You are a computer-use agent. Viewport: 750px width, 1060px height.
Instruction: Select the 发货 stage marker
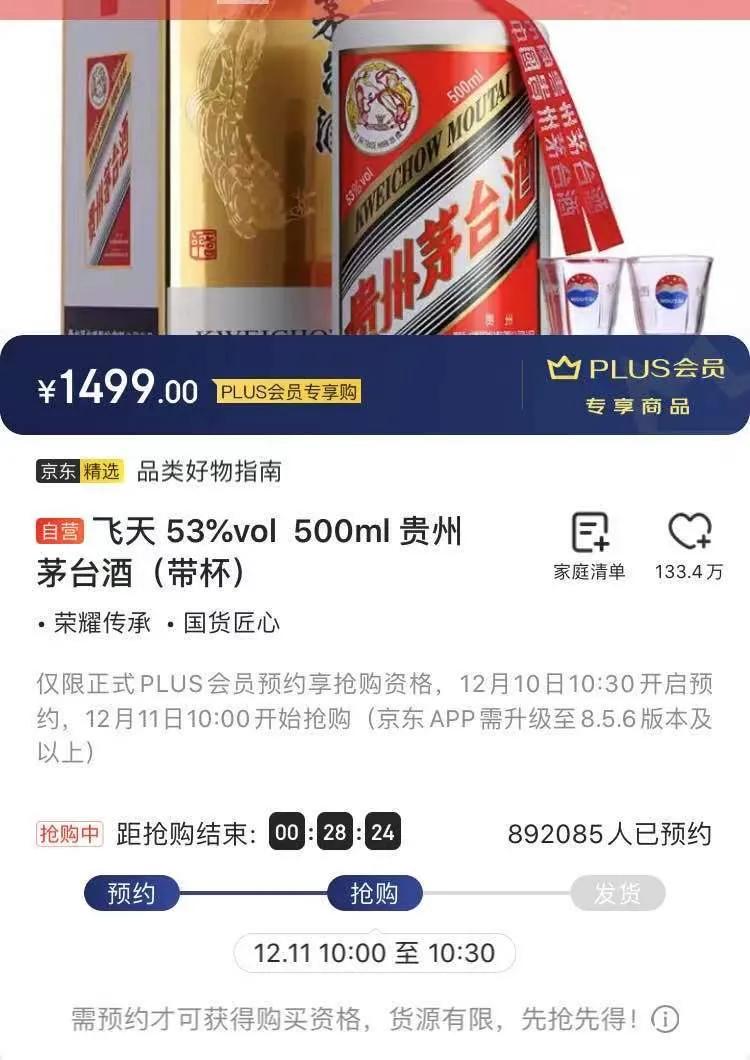tap(617, 892)
